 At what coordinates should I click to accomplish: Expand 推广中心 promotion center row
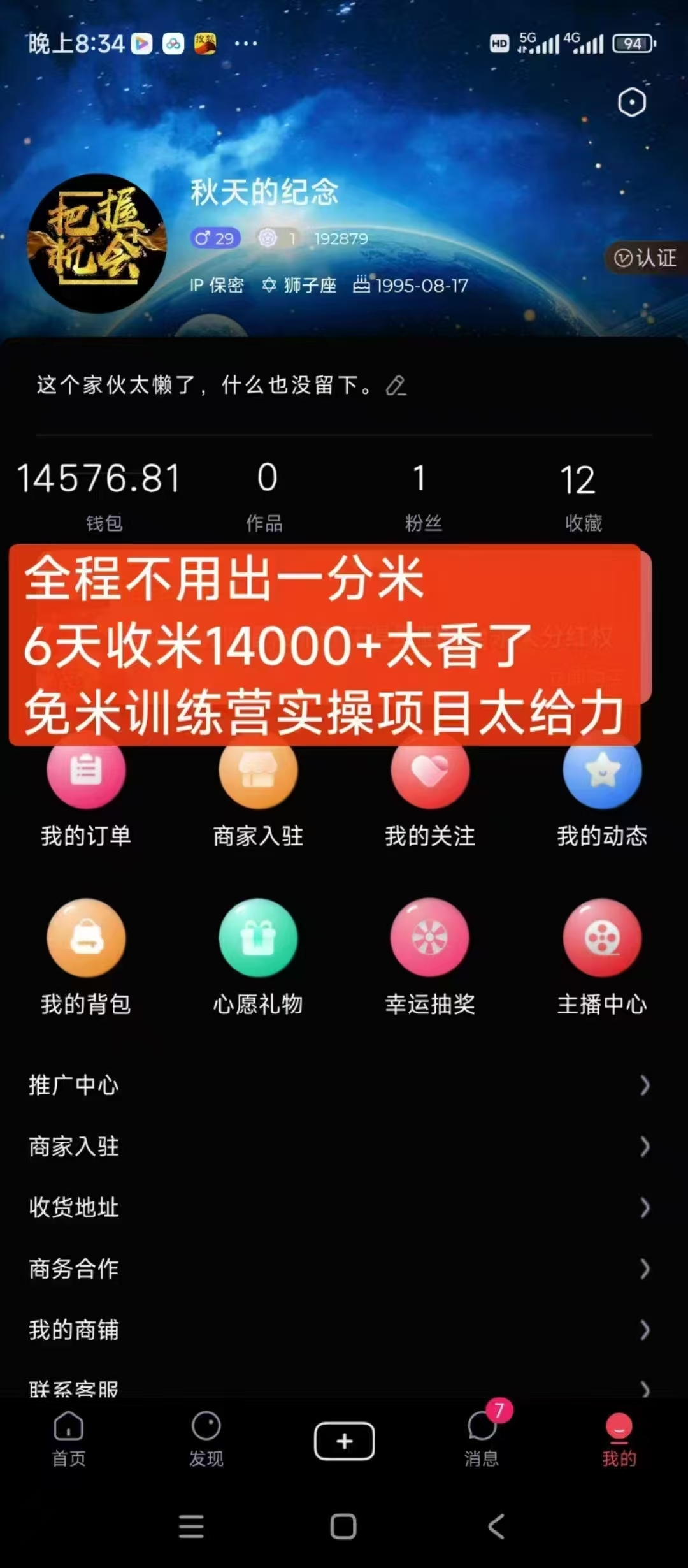[x=344, y=1085]
